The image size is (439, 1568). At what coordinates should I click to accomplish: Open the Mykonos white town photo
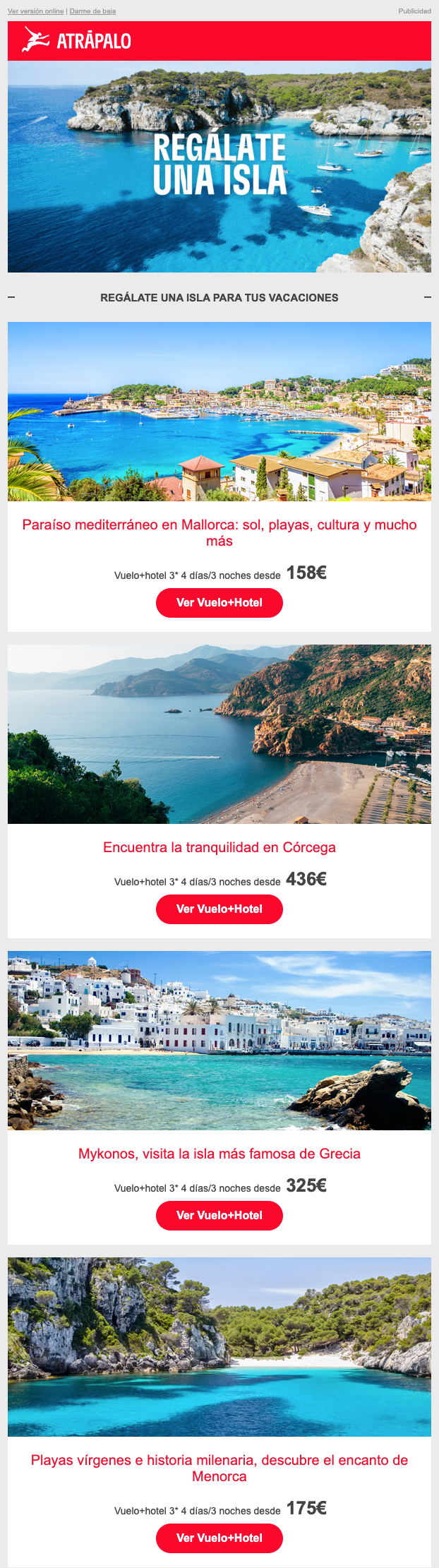220,1041
